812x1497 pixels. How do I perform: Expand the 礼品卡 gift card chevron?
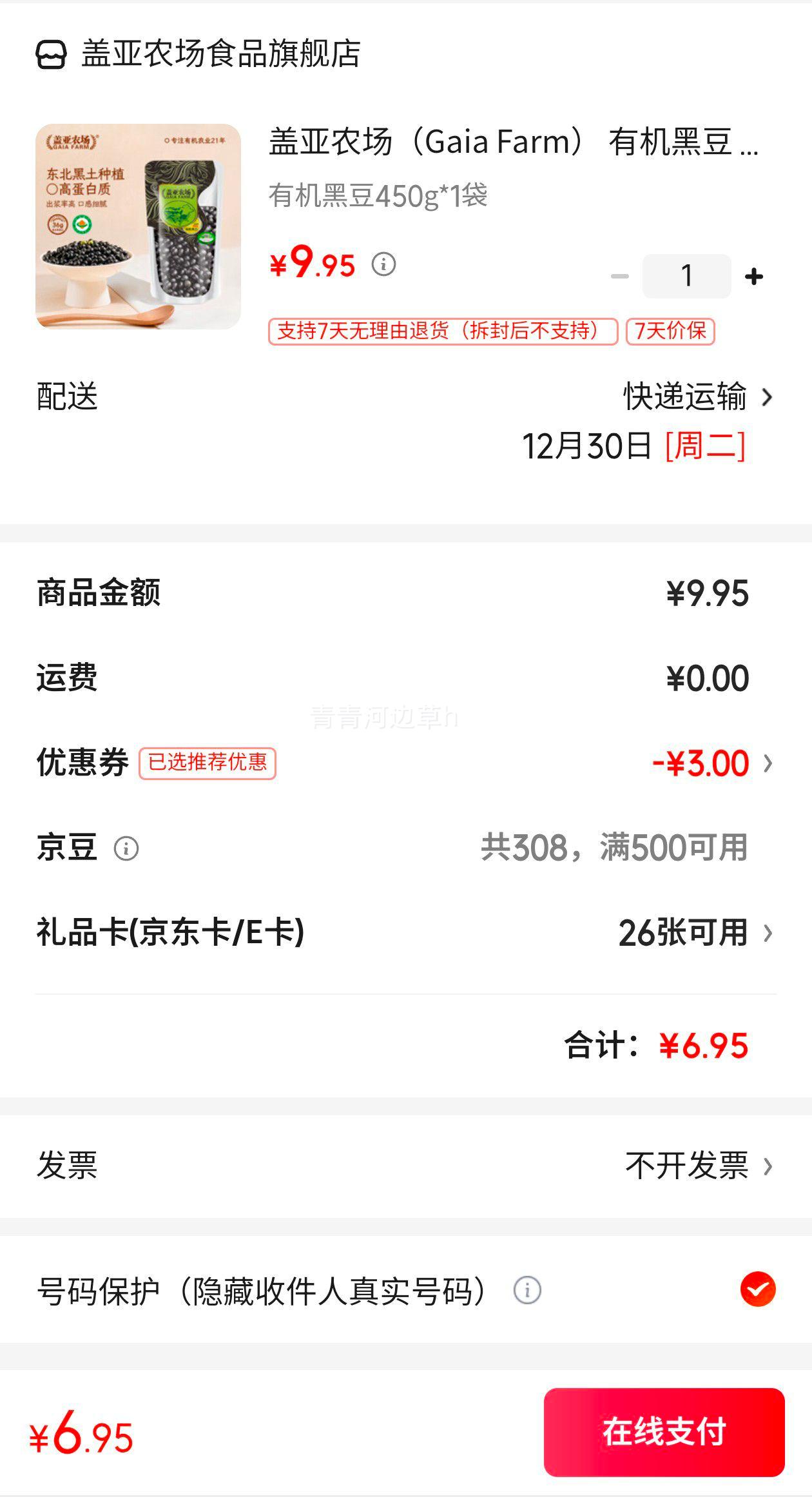[x=768, y=935]
